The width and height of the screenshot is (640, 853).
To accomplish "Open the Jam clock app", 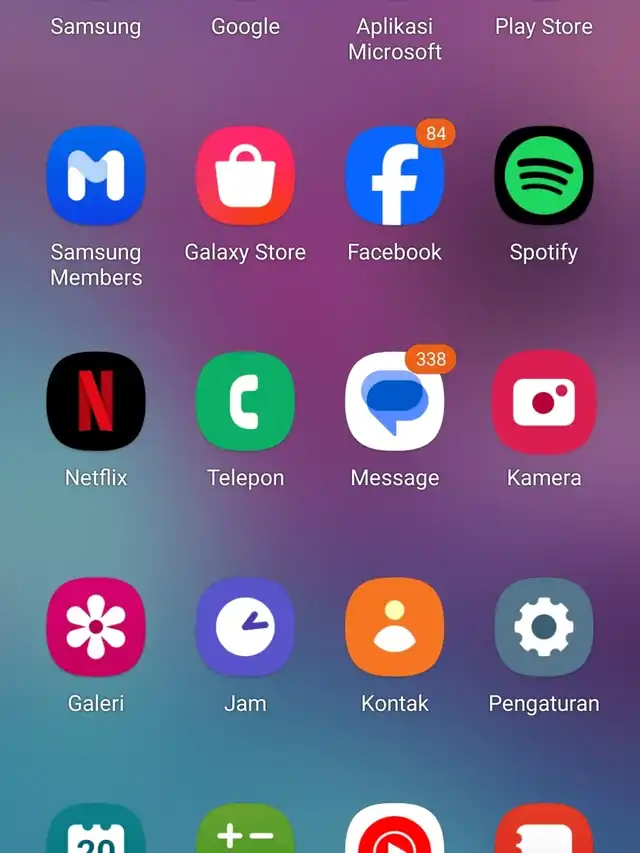I will click(x=245, y=627).
